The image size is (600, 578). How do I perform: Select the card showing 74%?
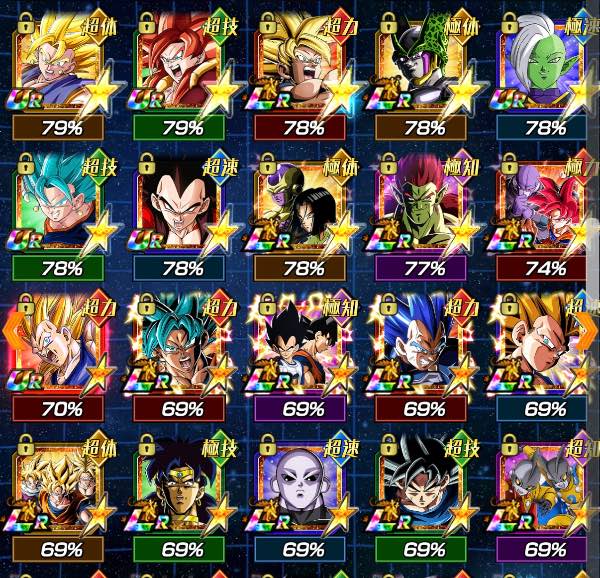click(545, 206)
